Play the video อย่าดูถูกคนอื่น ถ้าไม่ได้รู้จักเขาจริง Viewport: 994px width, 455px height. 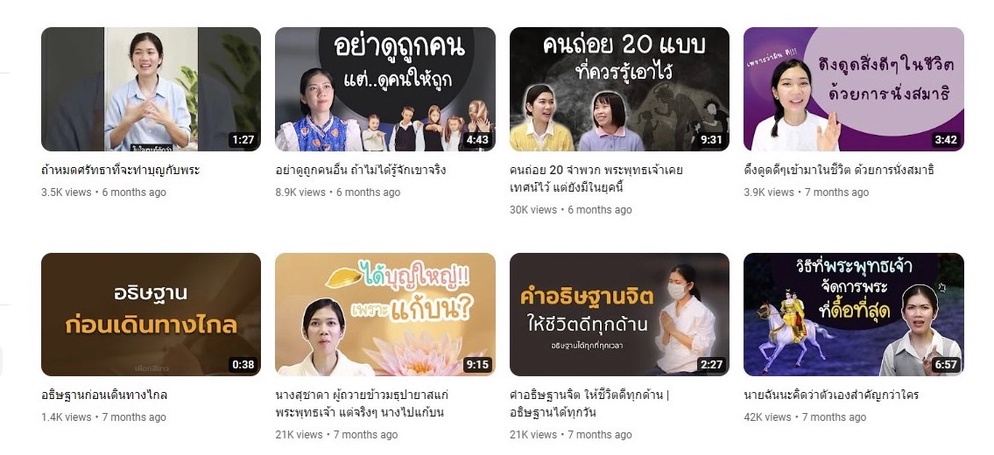(385, 89)
